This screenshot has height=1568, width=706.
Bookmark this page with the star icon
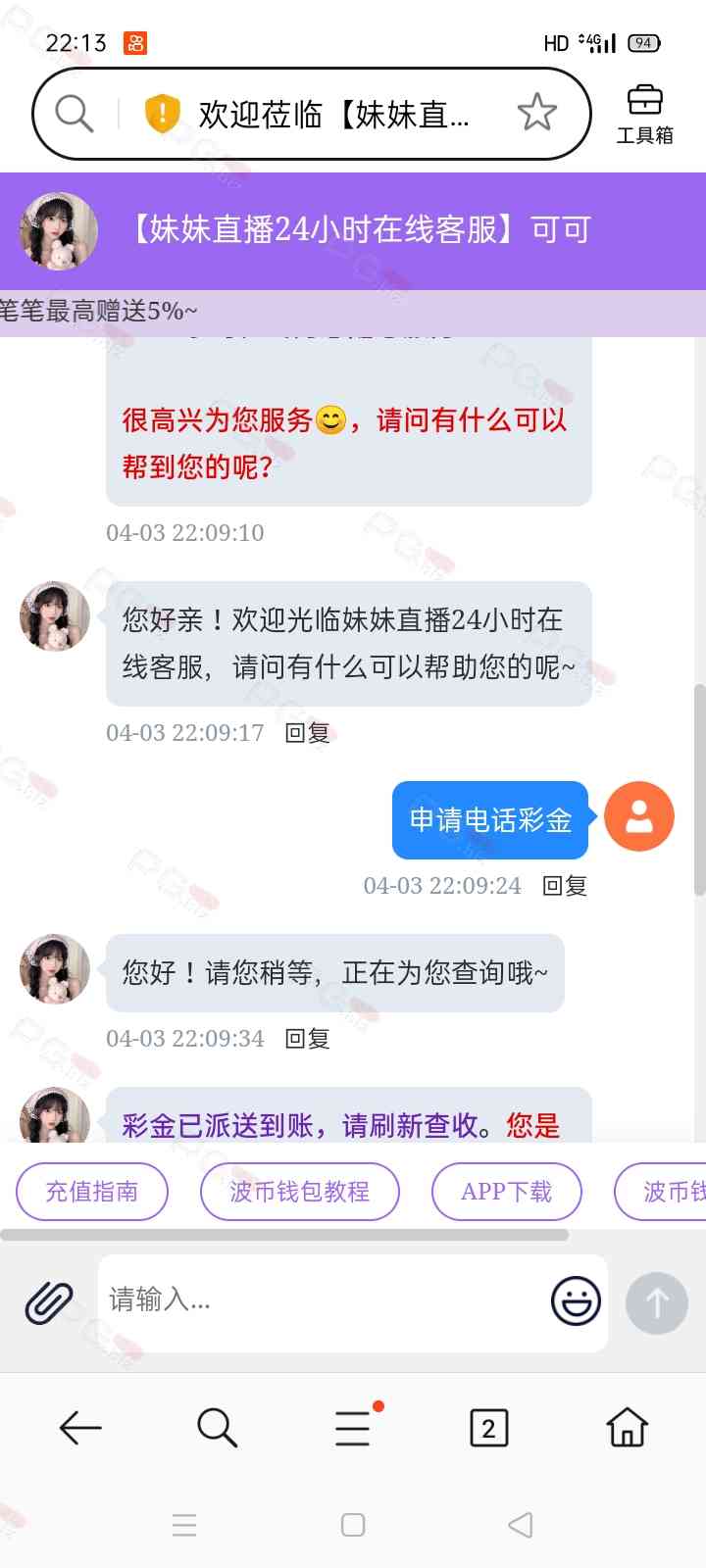[536, 114]
